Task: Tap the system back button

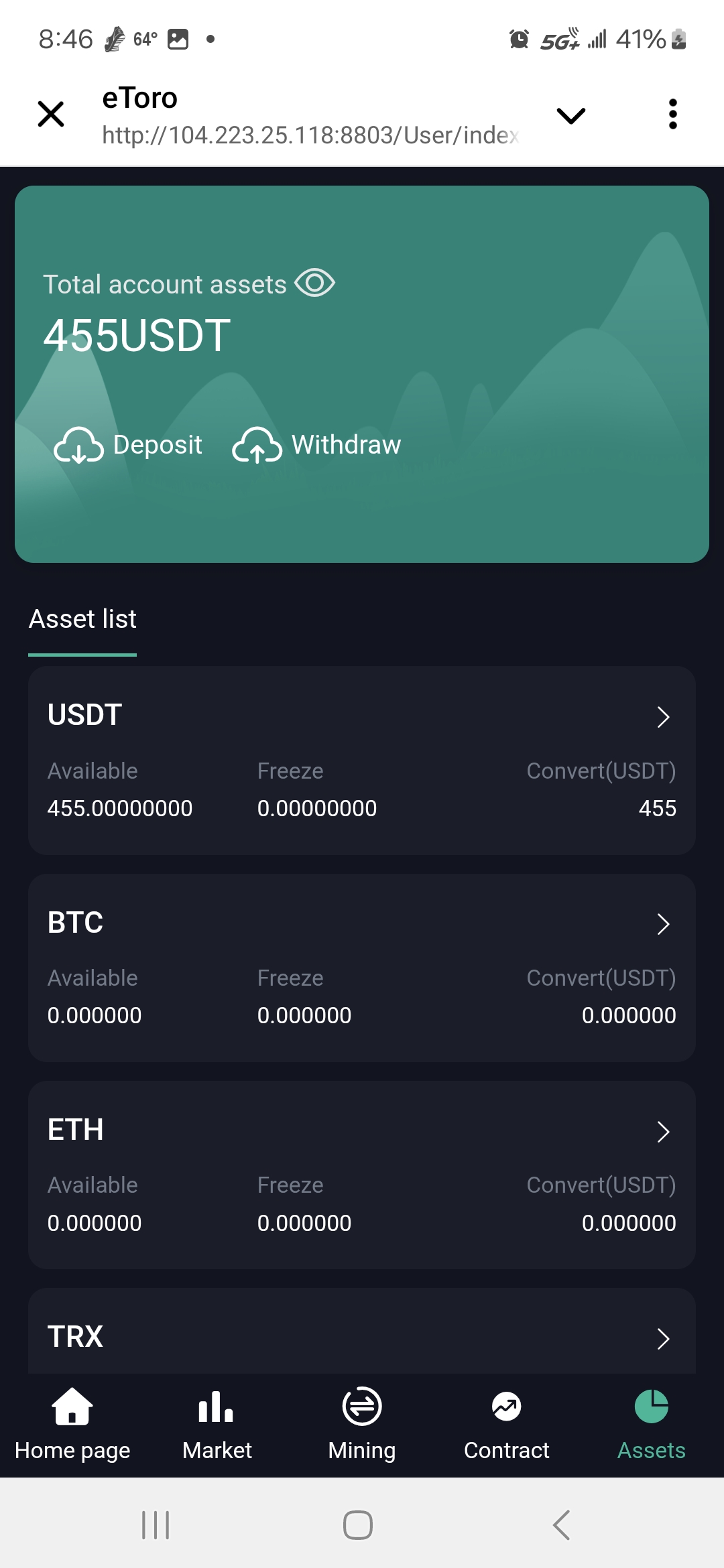Action: [562, 1525]
